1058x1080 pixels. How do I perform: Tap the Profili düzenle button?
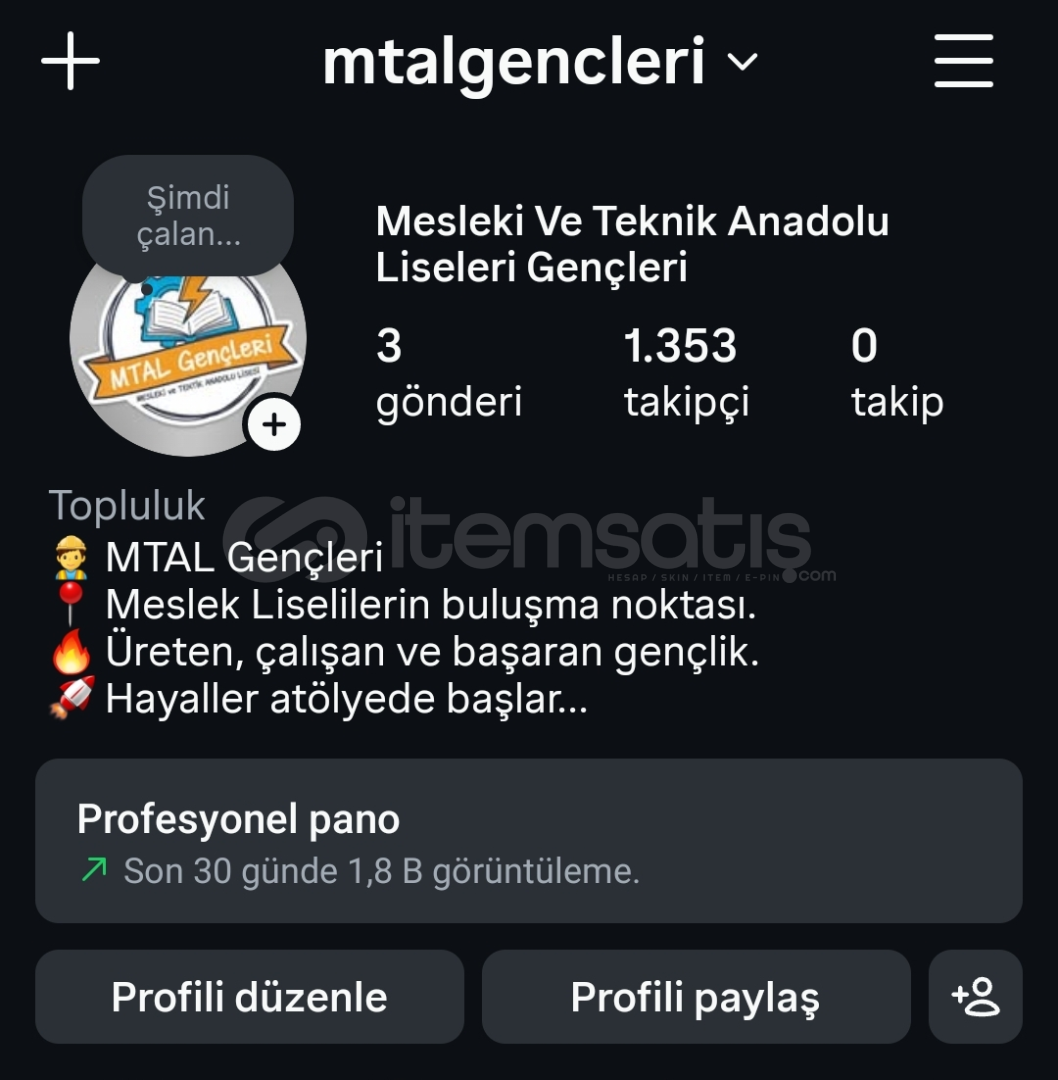tap(249, 997)
